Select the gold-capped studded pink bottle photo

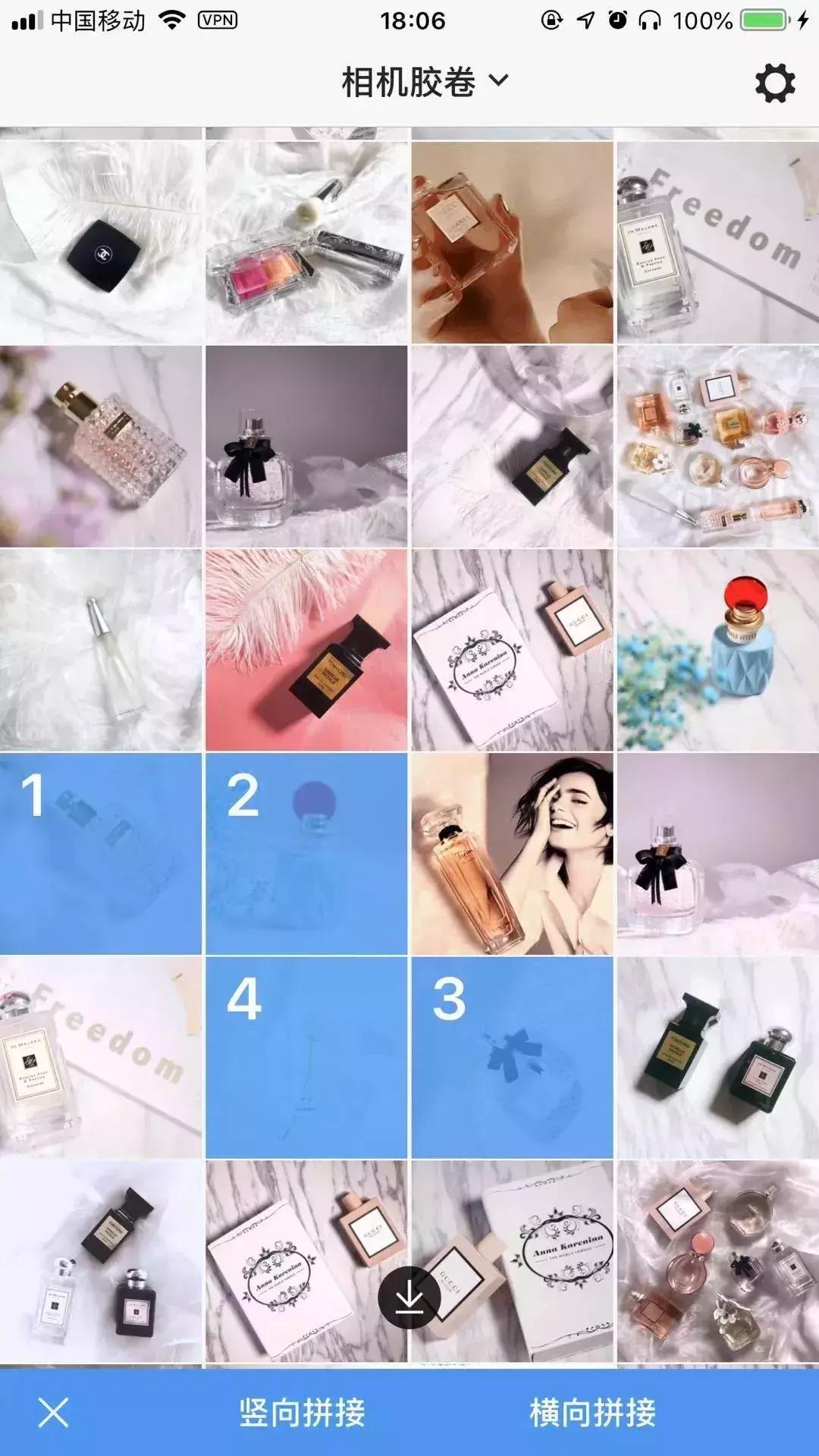(101, 447)
